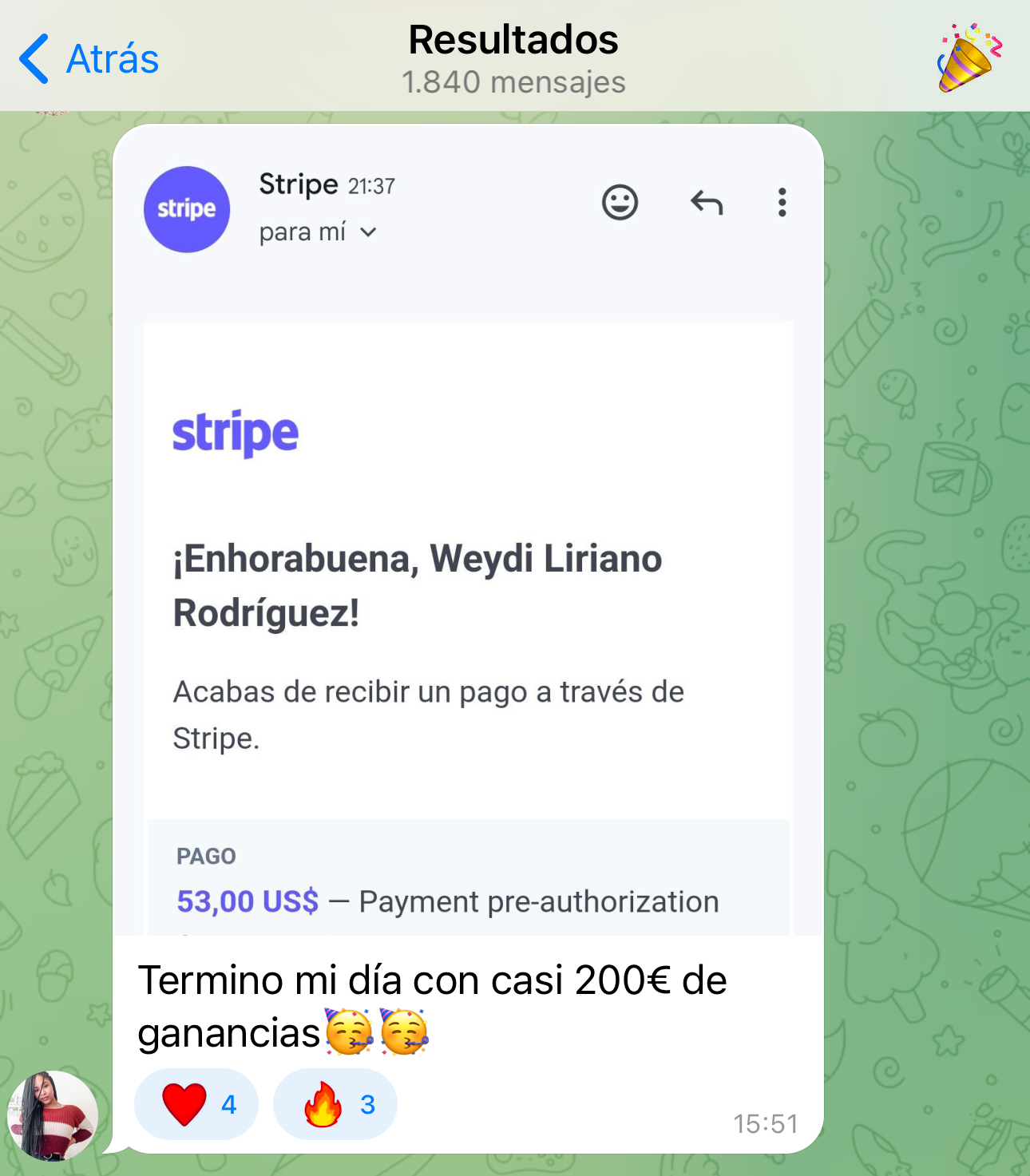Add a heart reaction to the message

(x=196, y=1104)
